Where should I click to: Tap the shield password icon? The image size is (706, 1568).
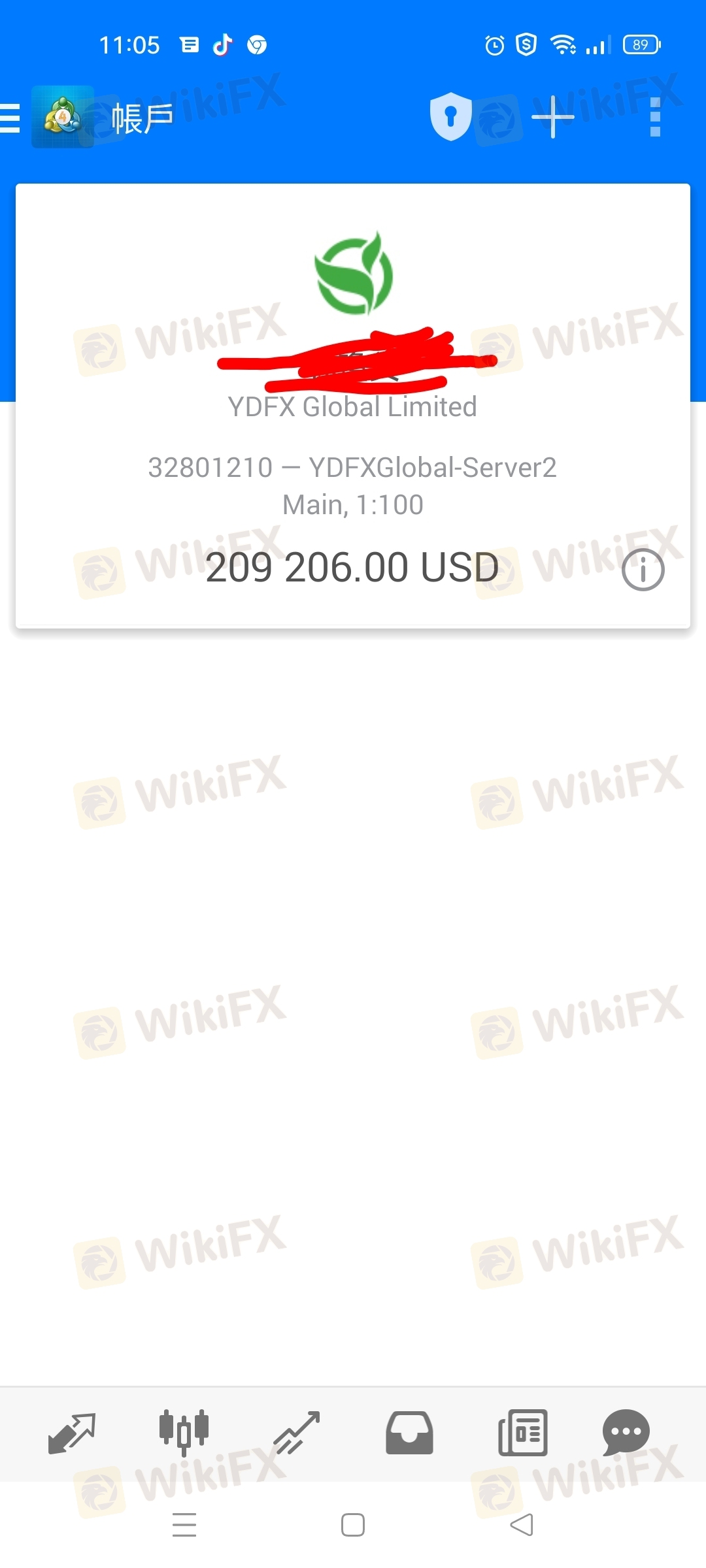450,117
